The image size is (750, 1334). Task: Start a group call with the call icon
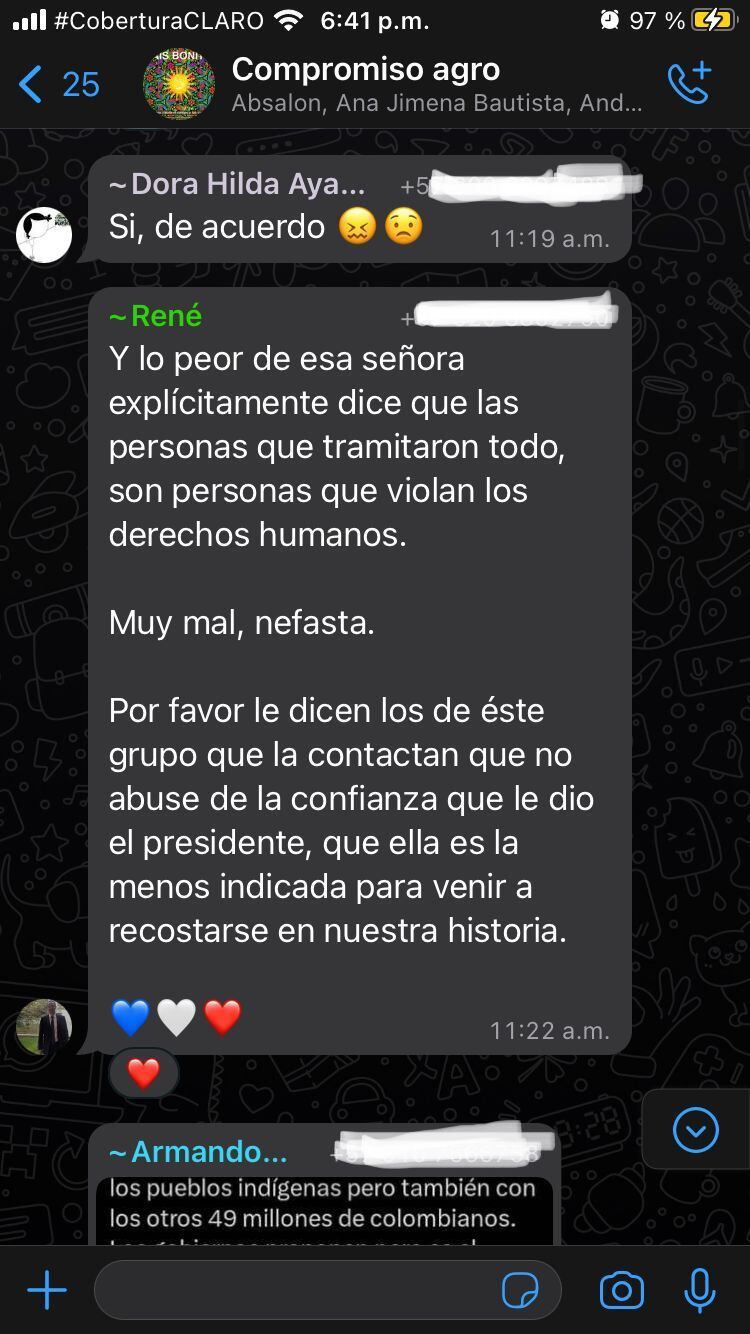tap(689, 87)
